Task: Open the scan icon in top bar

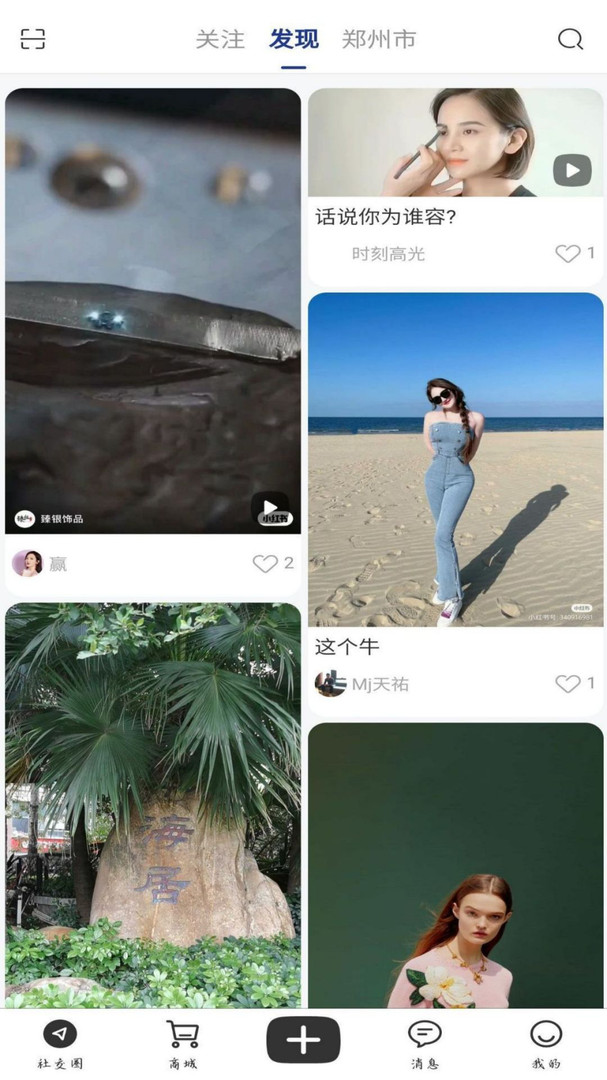Action: pyautogui.click(x=32, y=39)
